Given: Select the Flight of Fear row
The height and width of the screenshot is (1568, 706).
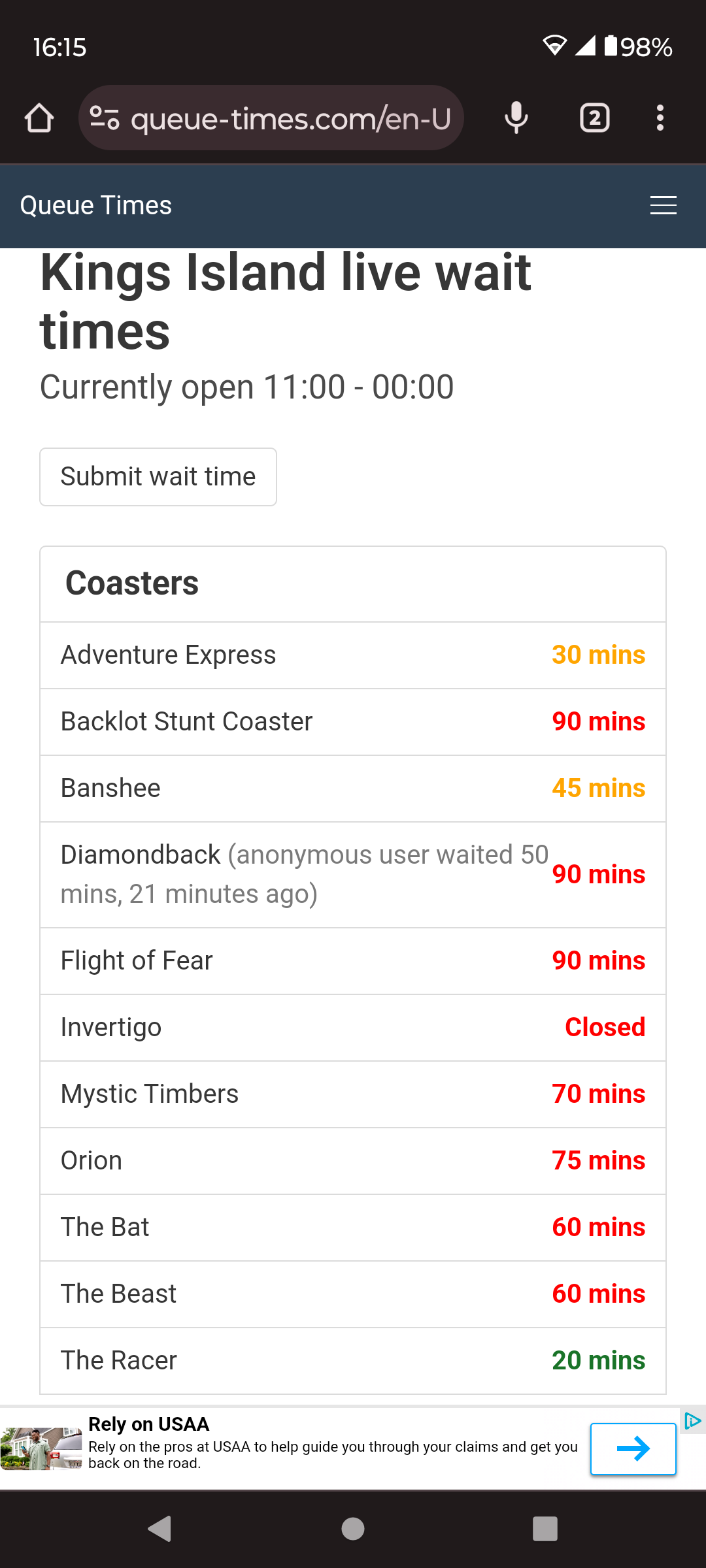Looking at the screenshot, I should click(353, 961).
